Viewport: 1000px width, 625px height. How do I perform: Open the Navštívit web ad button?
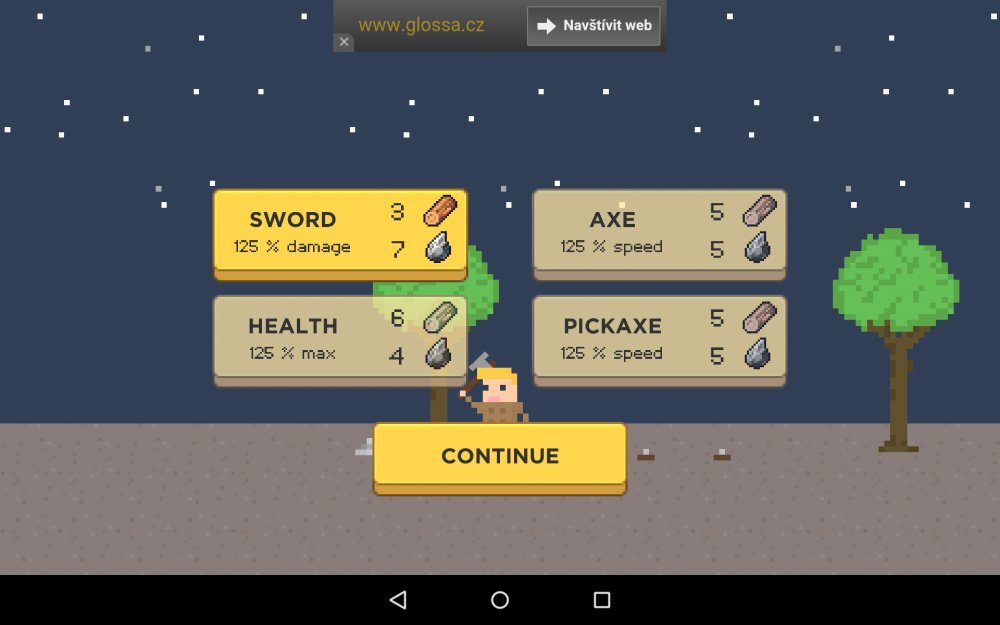[594, 26]
